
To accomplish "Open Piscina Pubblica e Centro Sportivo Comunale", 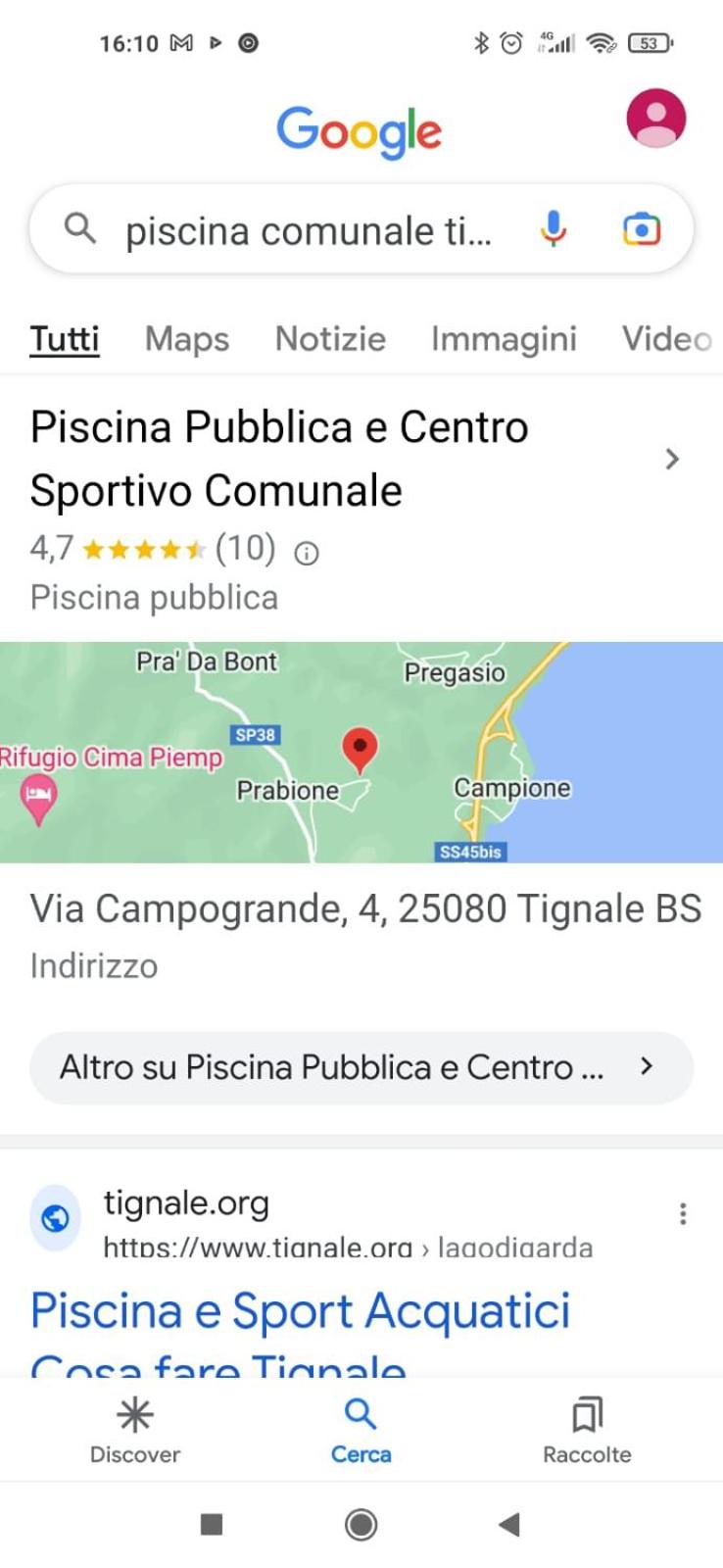I will (279, 459).
